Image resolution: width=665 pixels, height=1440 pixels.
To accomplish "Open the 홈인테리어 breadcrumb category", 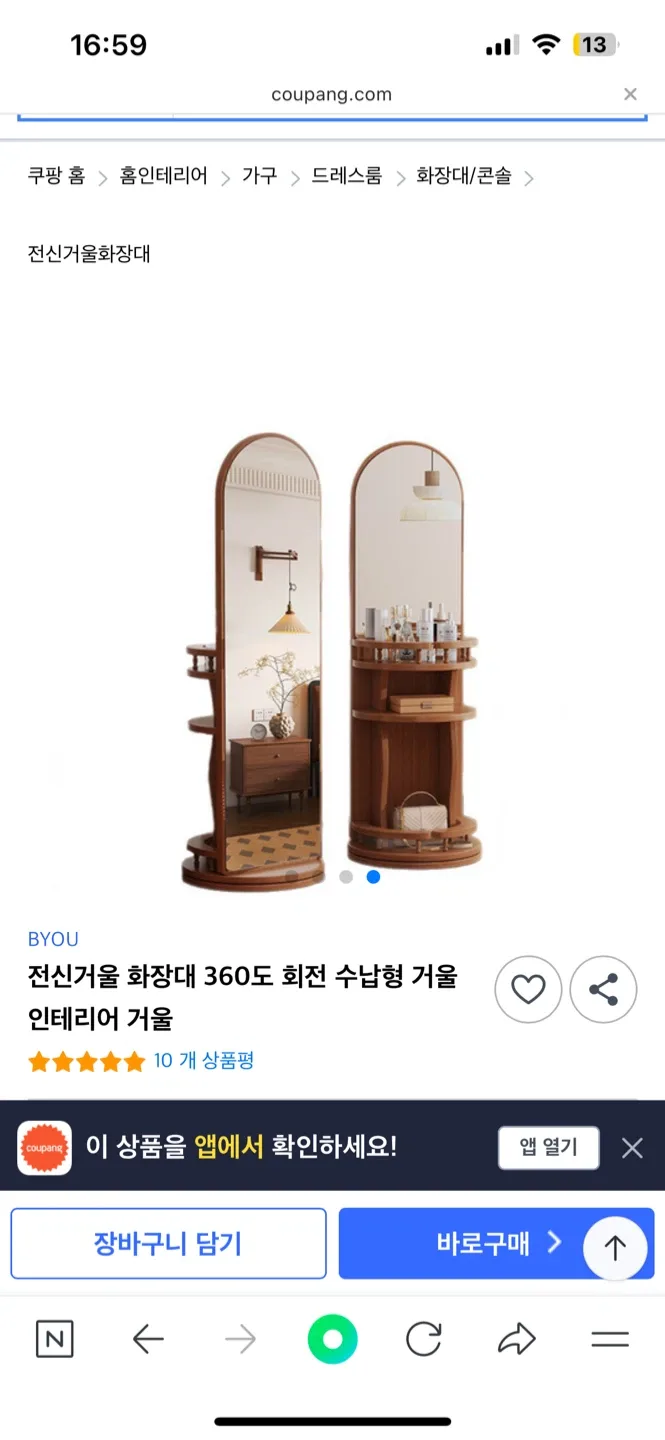I will click(x=163, y=177).
